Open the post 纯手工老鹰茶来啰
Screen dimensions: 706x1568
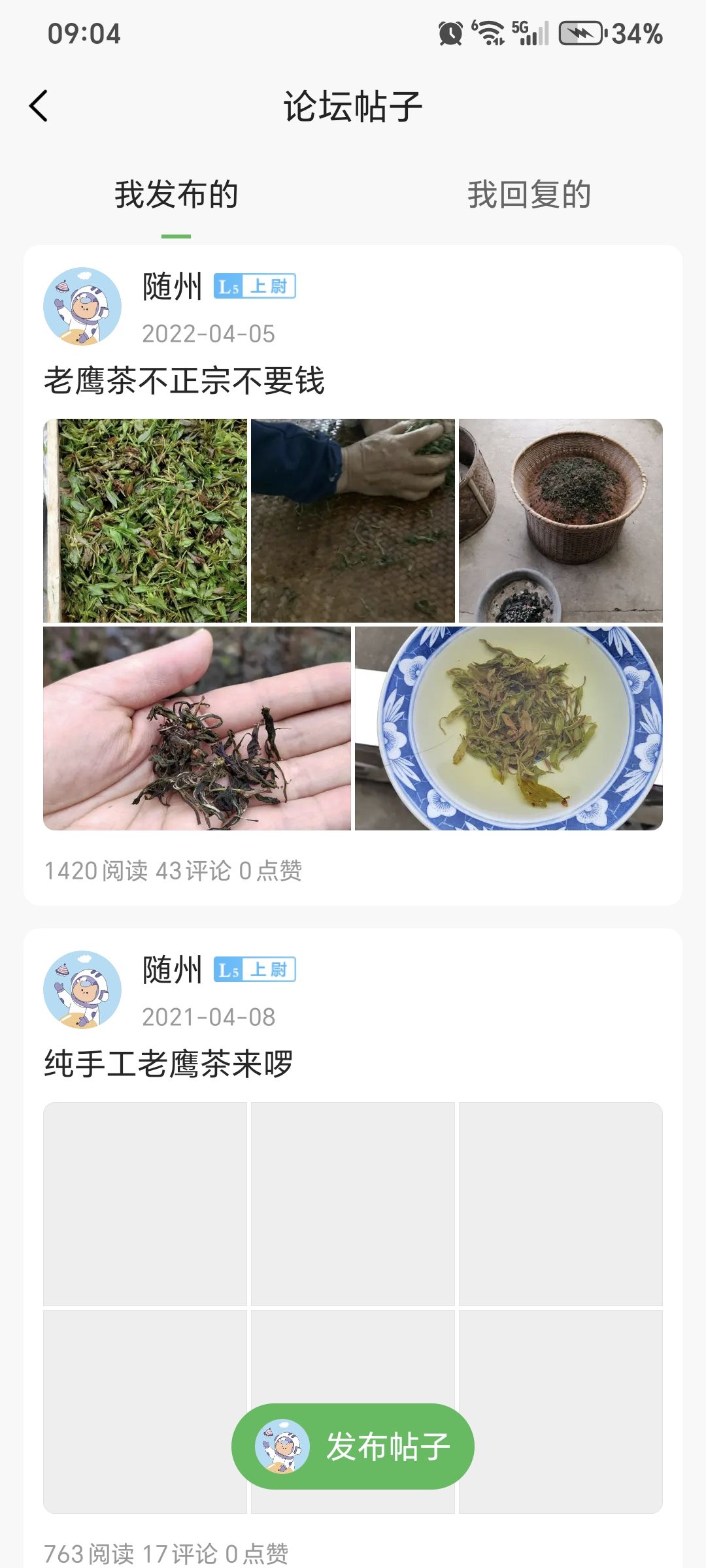coord(169,1064)
